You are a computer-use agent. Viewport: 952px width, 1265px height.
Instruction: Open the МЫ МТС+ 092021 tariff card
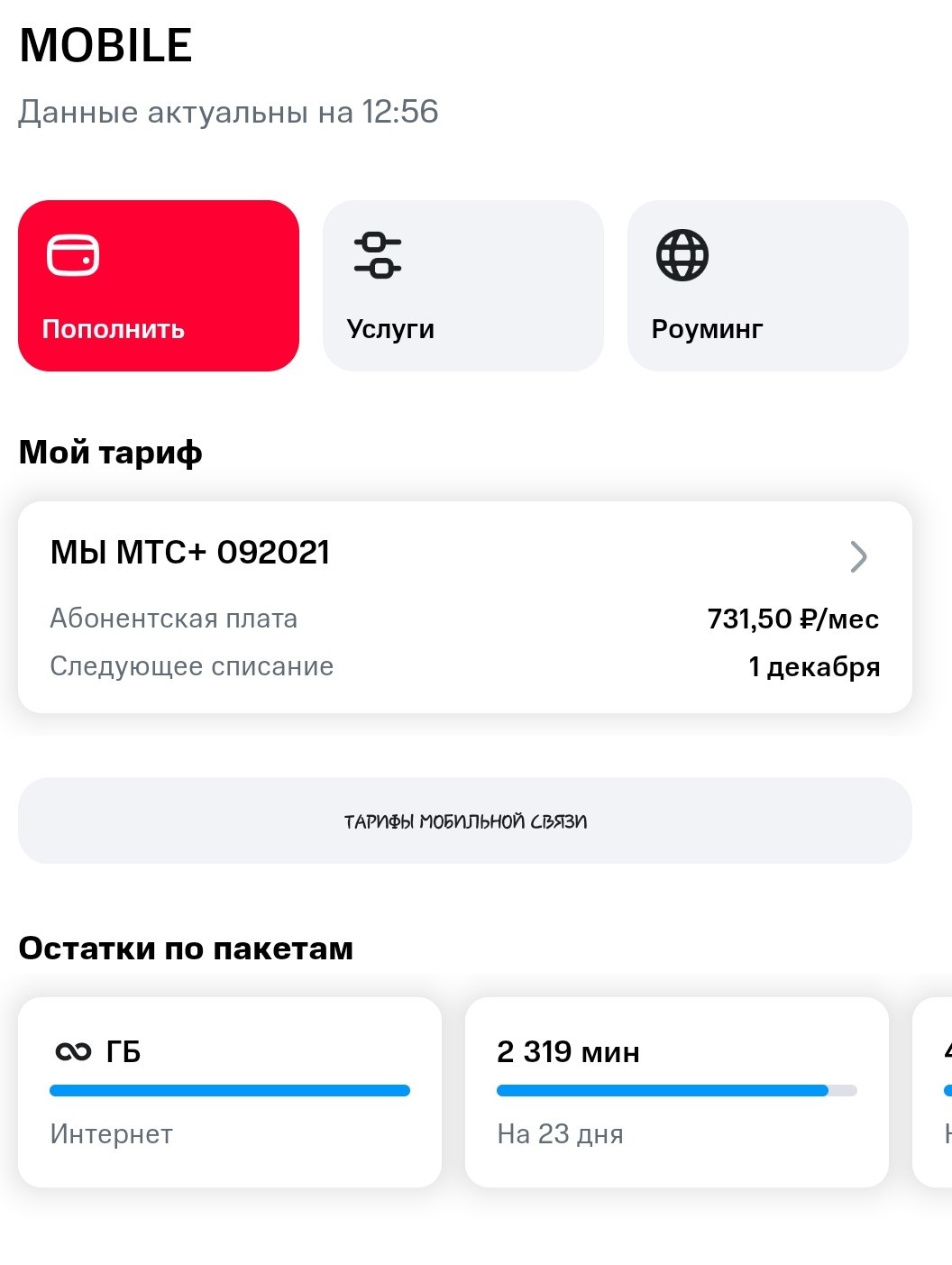tap(464, 607)
